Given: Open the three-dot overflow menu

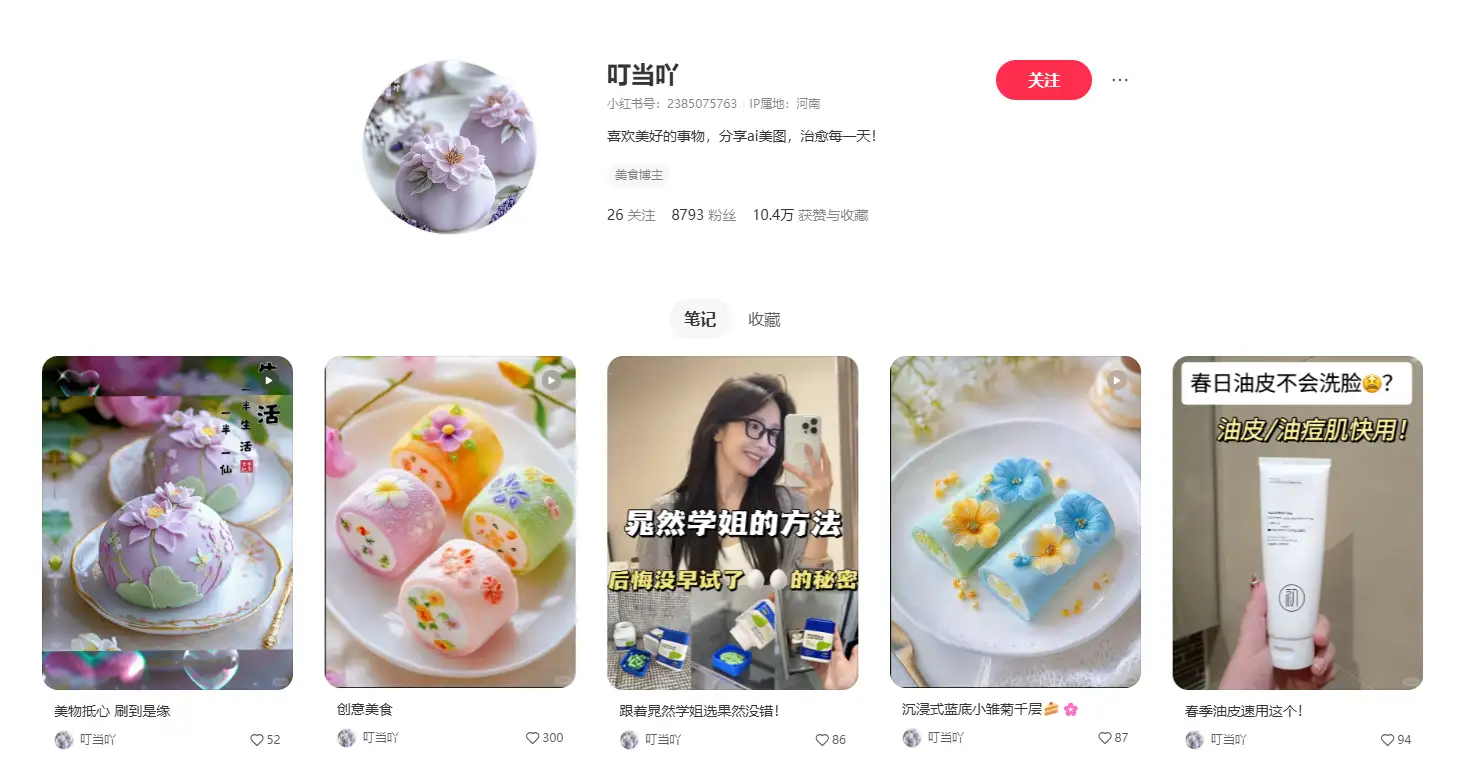Looking at the screenshot, I should (x=1120, y=80).
